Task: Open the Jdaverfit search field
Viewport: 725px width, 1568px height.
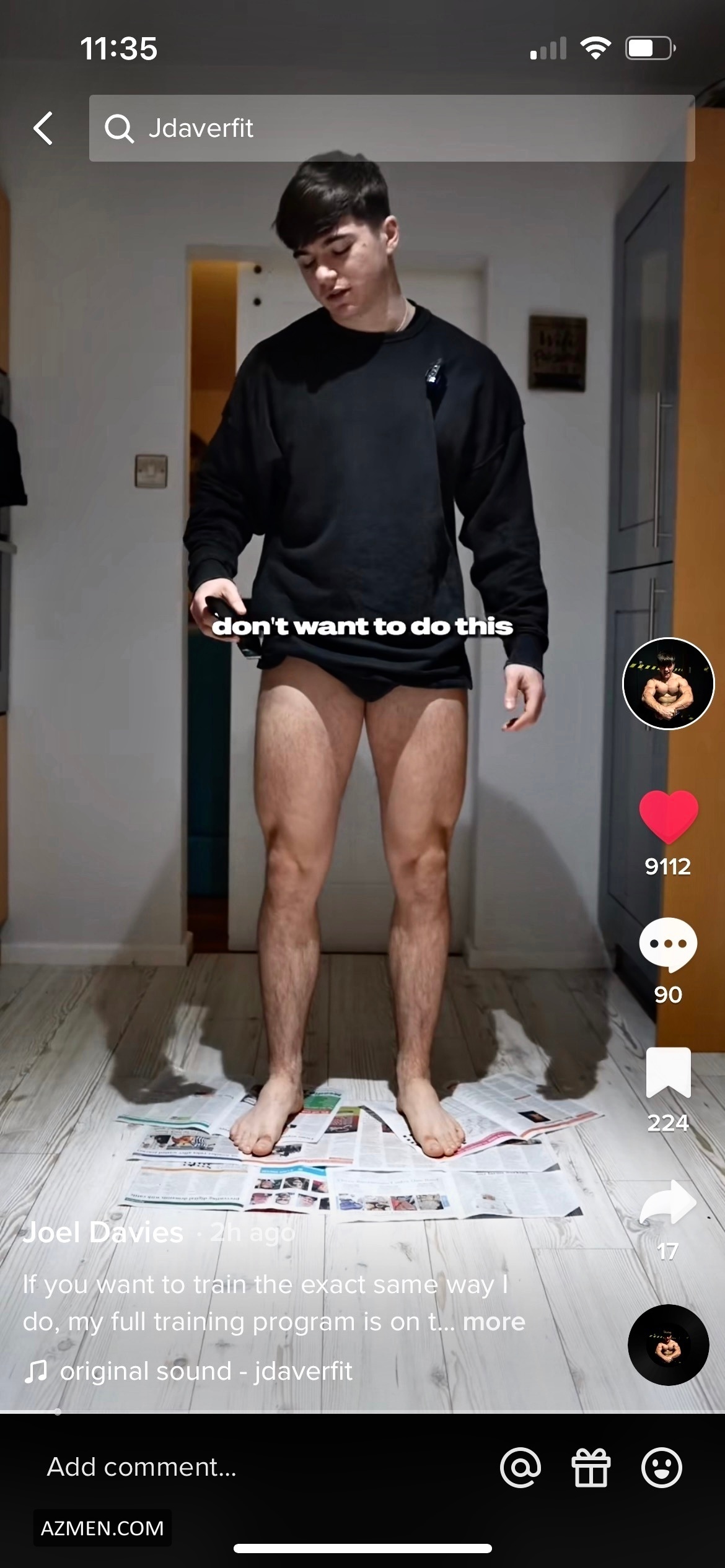Action: pyautogui.click(x=392, y=128)
